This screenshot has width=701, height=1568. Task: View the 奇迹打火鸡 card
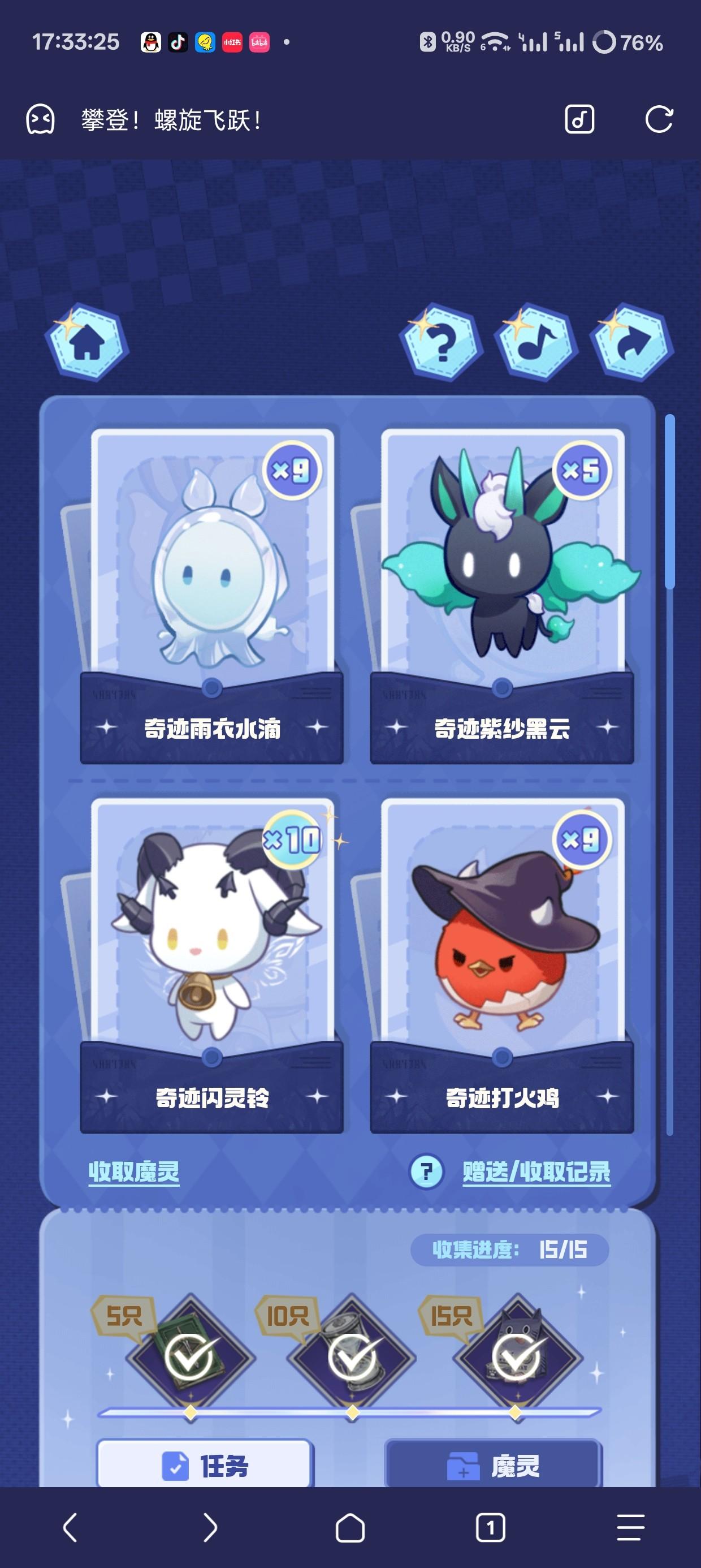502,966
